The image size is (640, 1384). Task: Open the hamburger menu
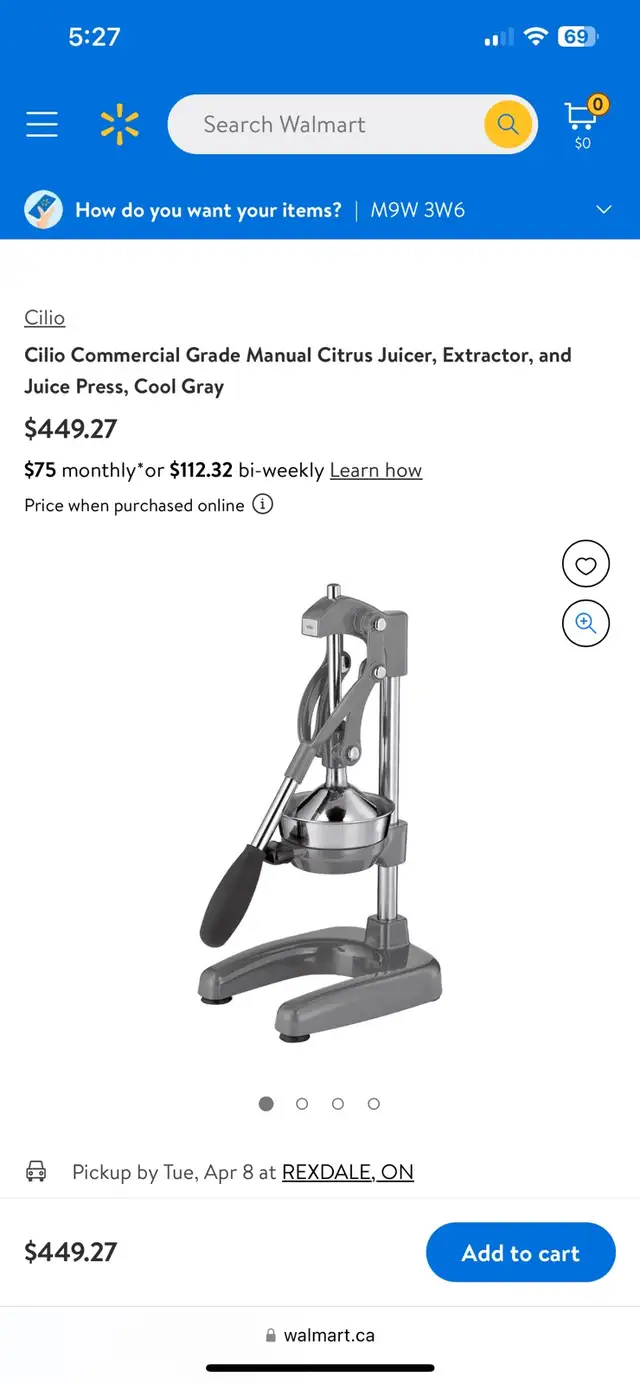[x=42, y=124]
